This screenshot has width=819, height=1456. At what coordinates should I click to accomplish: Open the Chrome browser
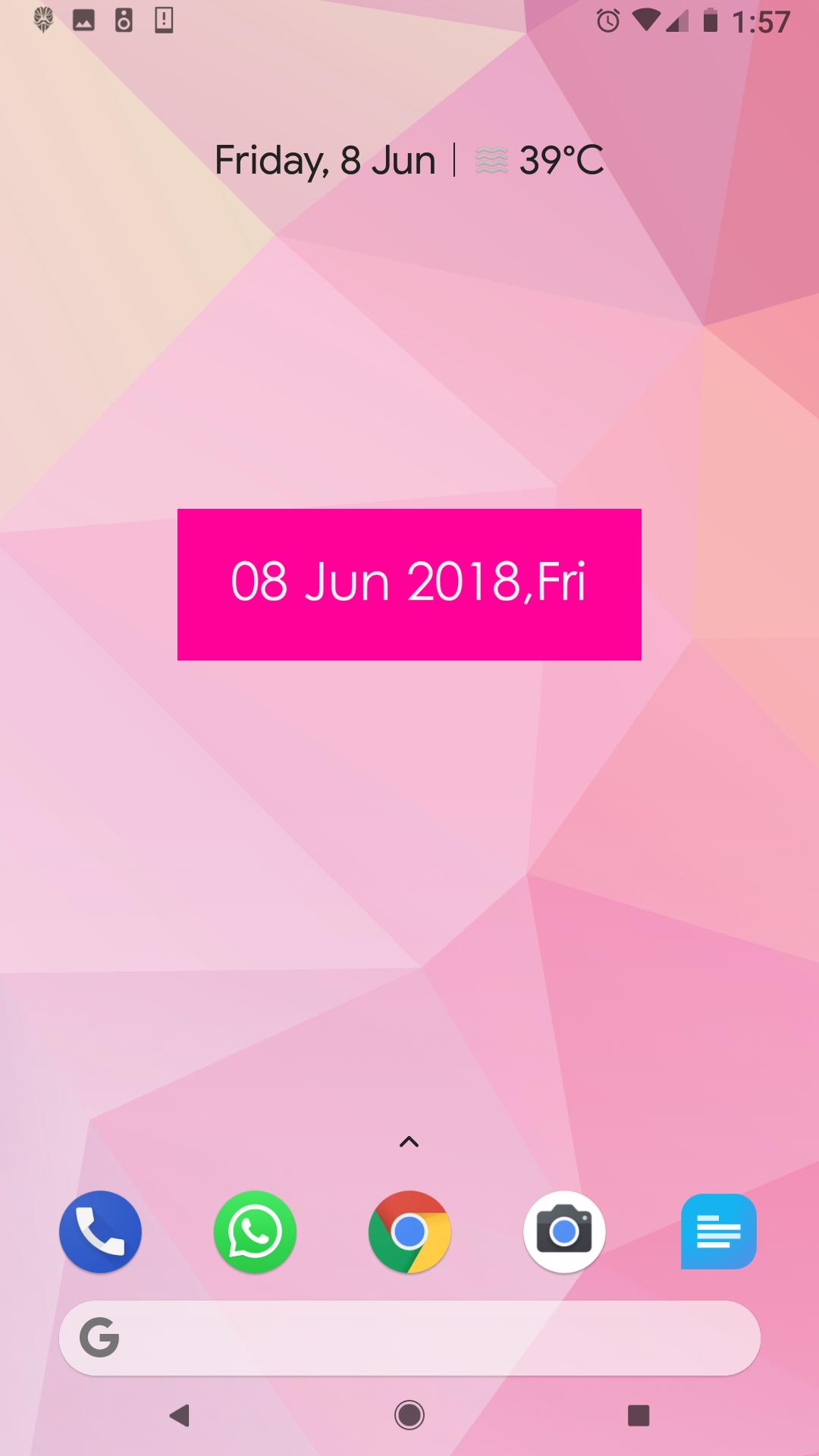409,1232
